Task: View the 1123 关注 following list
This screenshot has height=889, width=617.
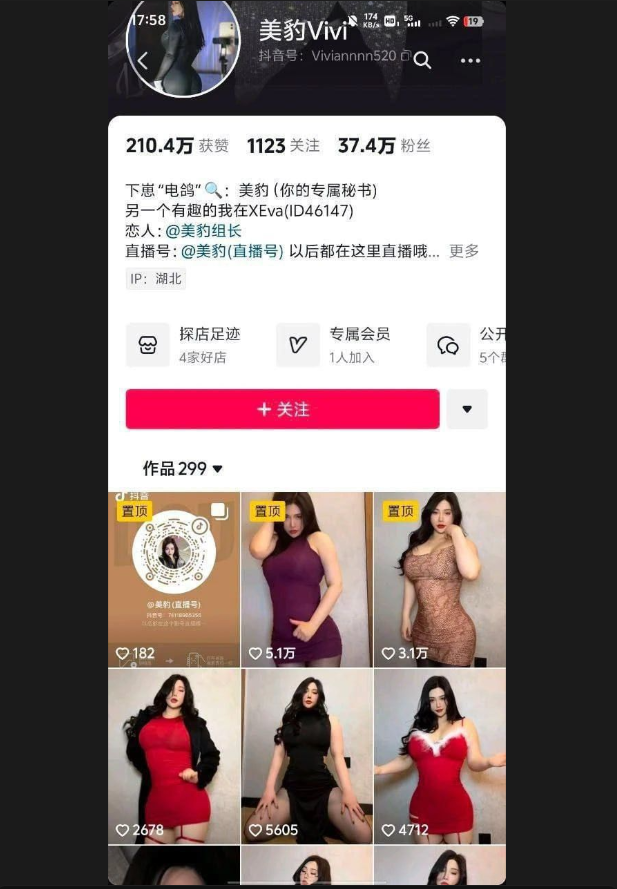Action: click(x=283, y=146)
